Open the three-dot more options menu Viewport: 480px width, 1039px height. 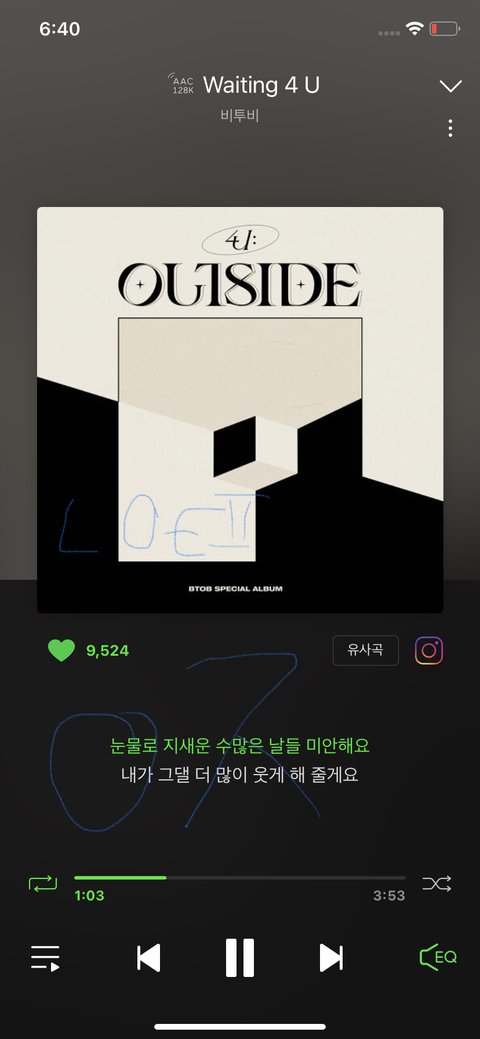click(450, 129)
